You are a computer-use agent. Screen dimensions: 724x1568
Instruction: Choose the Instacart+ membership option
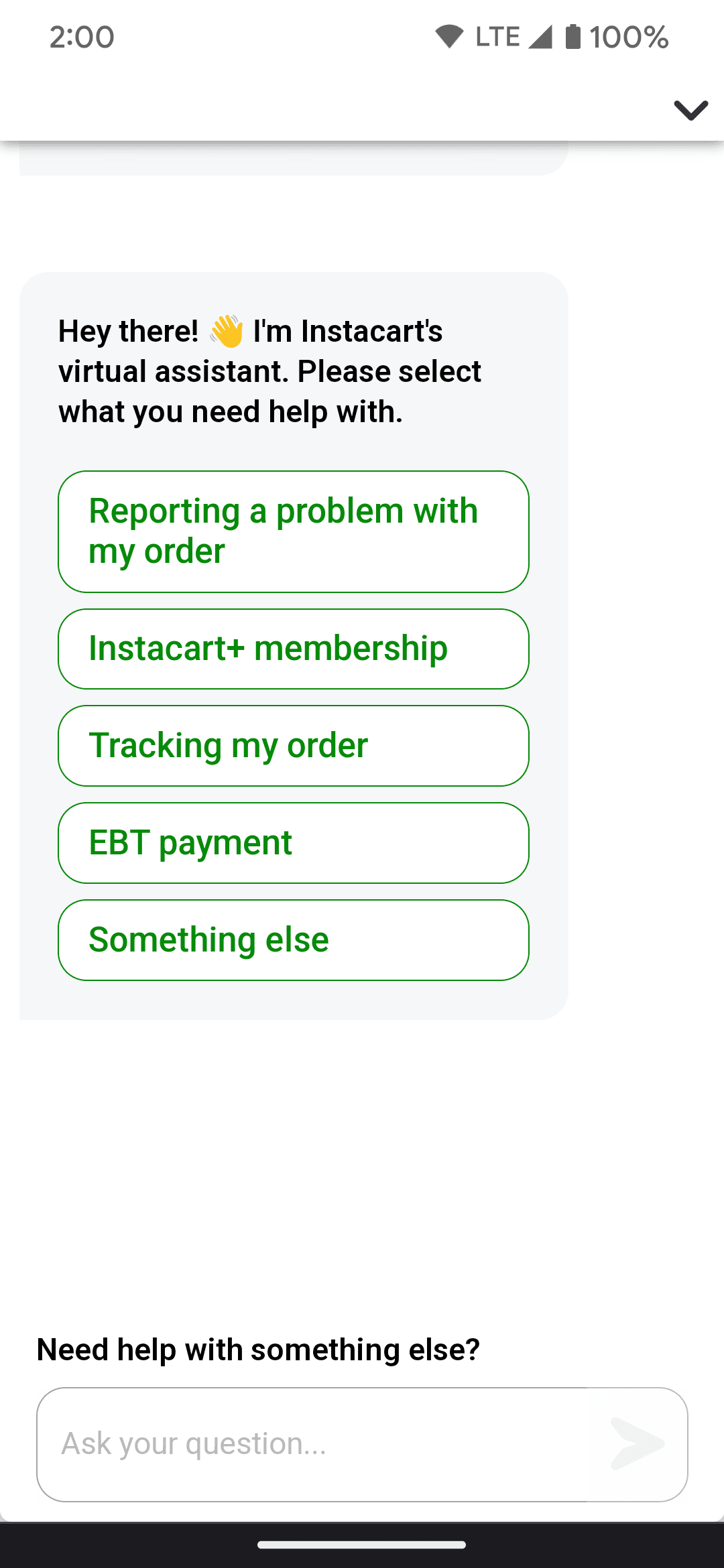(294, 649)
